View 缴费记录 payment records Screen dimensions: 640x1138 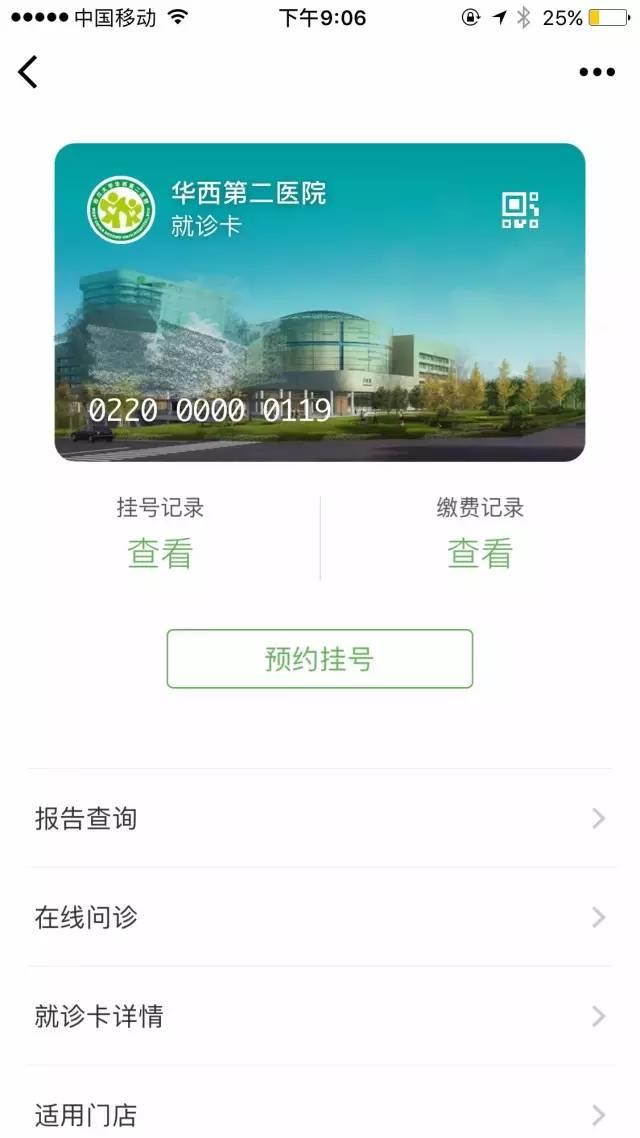point(480,553)
